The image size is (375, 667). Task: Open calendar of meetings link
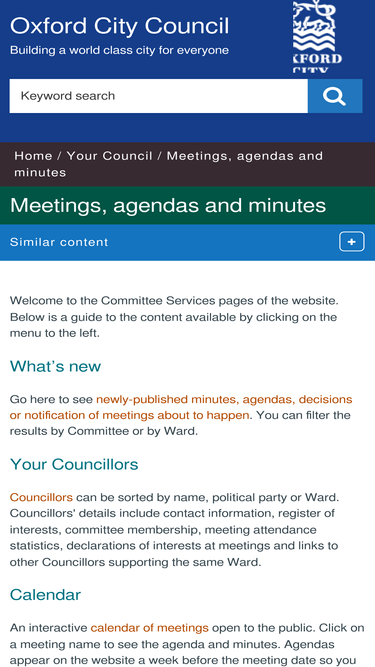coord(149,627)
